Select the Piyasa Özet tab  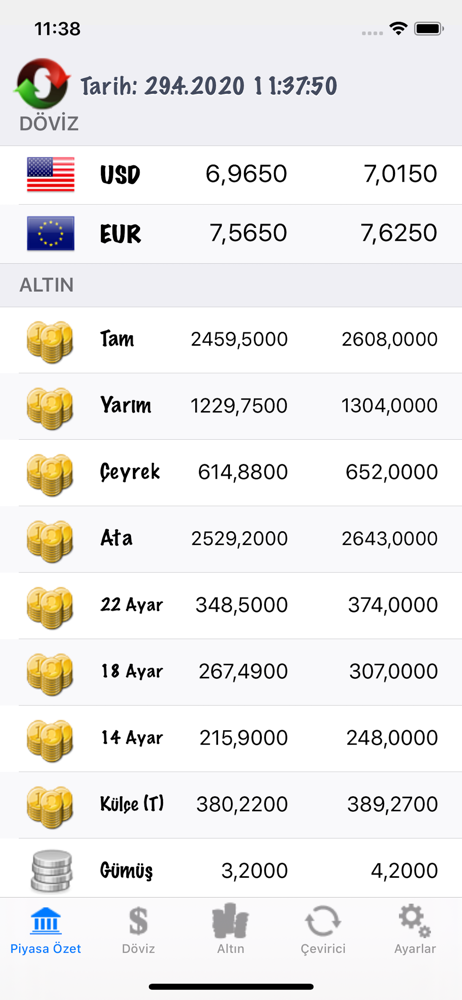click(x=46, y=930)
